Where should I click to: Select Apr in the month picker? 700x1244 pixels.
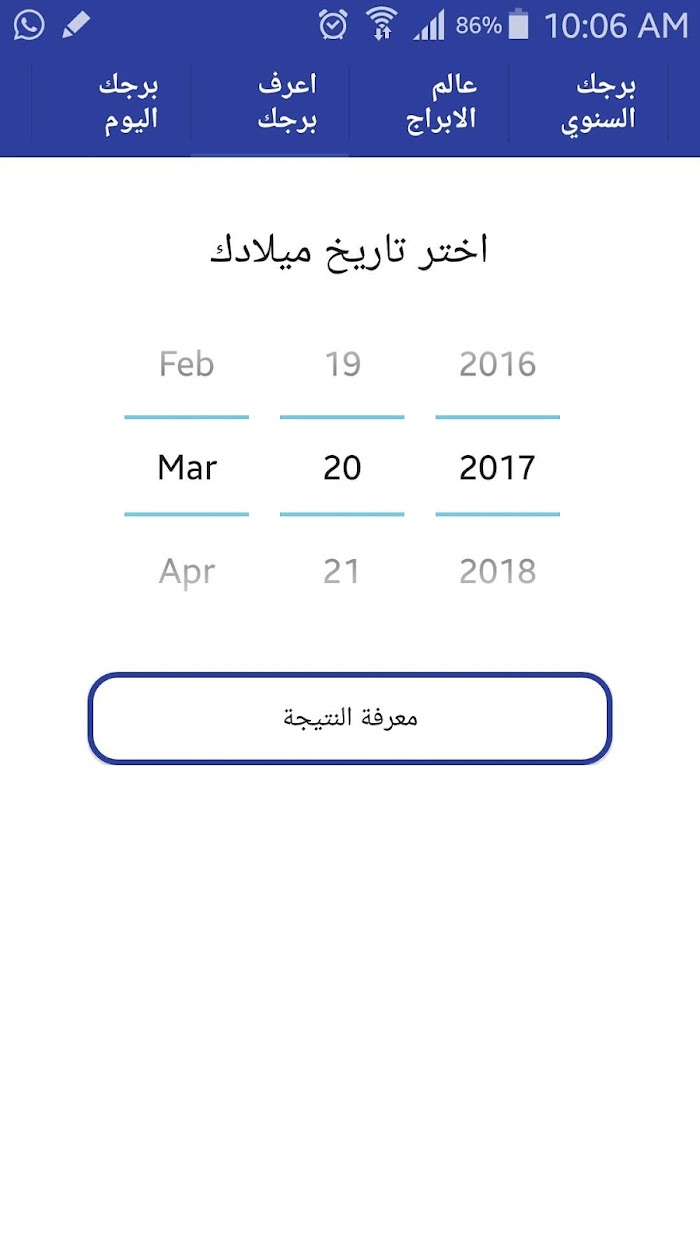(x=187, y=572)
